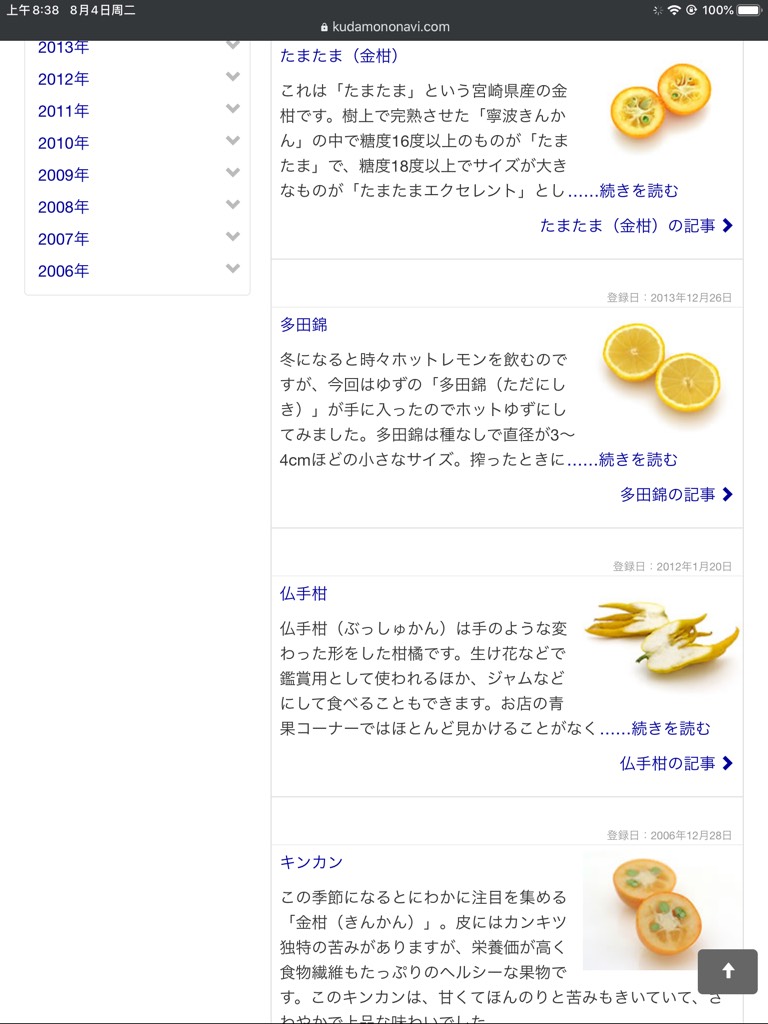The width and height of the screenshot is (768, 1024).
Task: Expand the 2007年 archive list
Action: coord(233,238)
